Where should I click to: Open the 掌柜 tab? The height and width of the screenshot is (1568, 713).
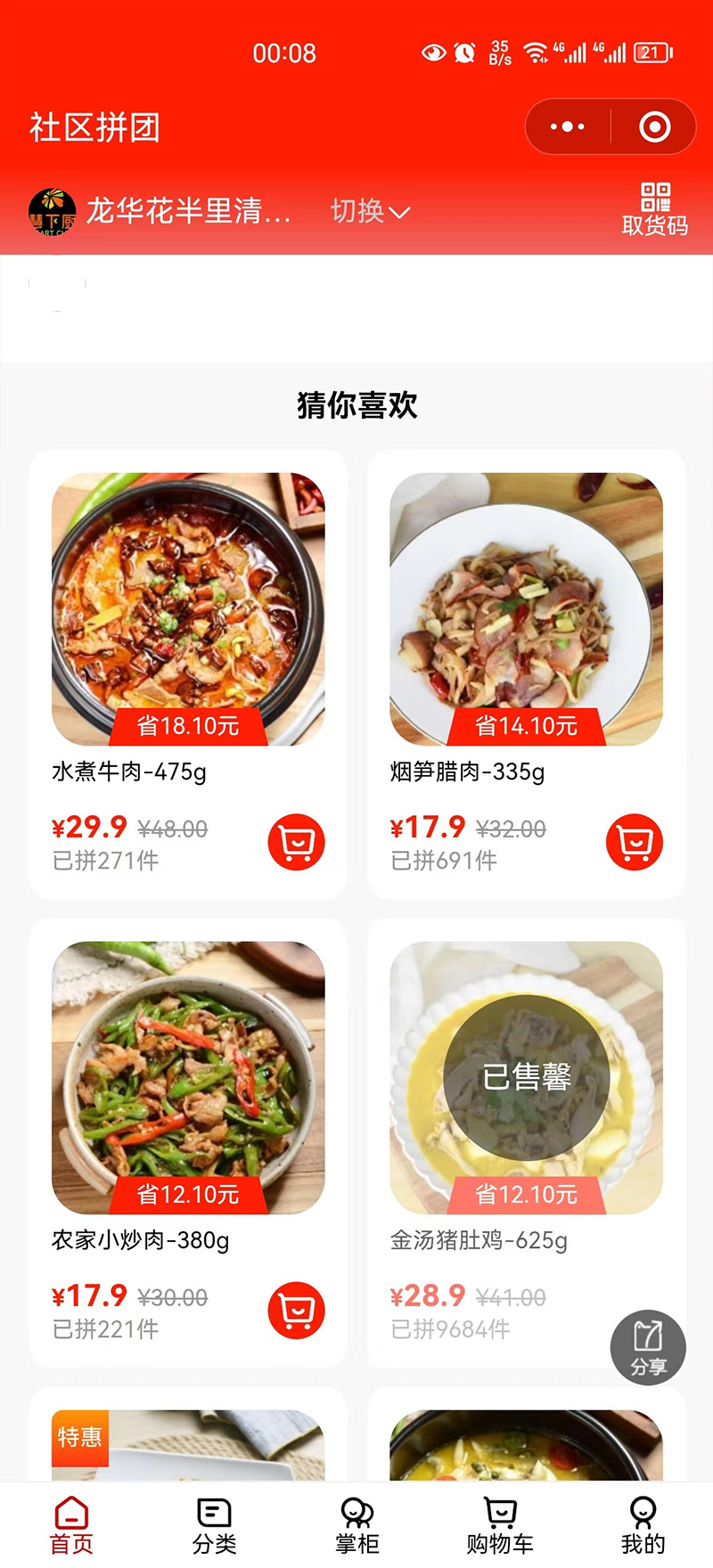(356, 1525)
